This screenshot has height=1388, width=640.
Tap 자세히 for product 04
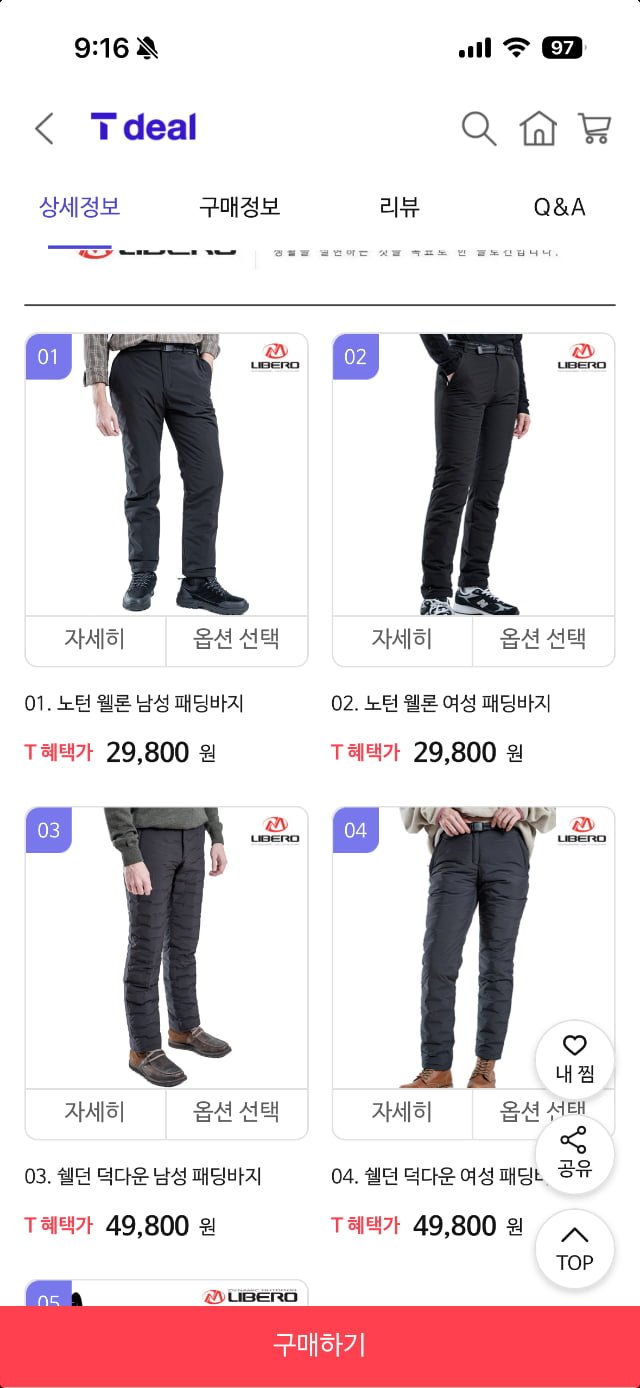pyautogui.click(x=402, y=1113)
